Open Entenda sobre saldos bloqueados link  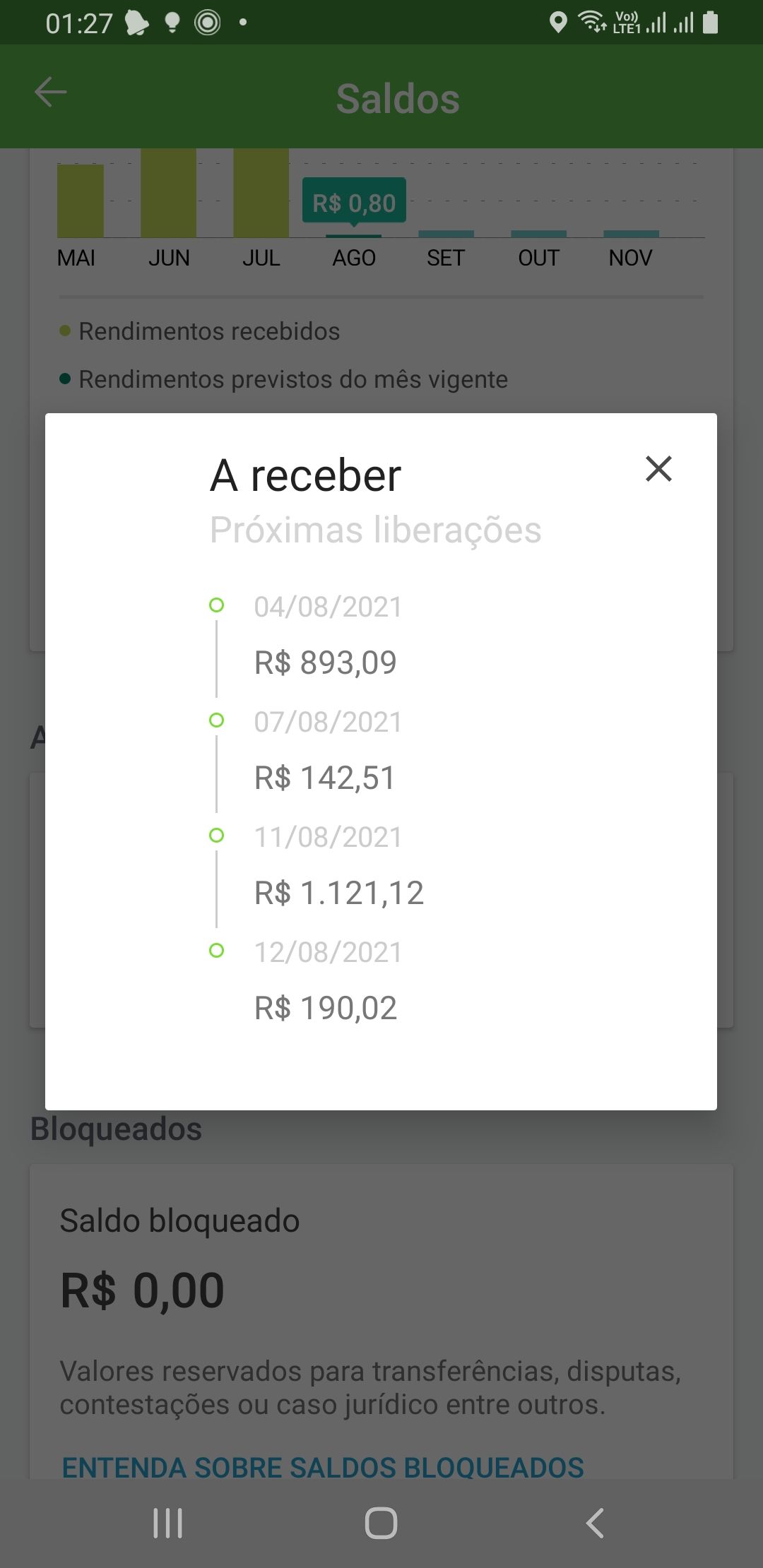click(323, 1467)
